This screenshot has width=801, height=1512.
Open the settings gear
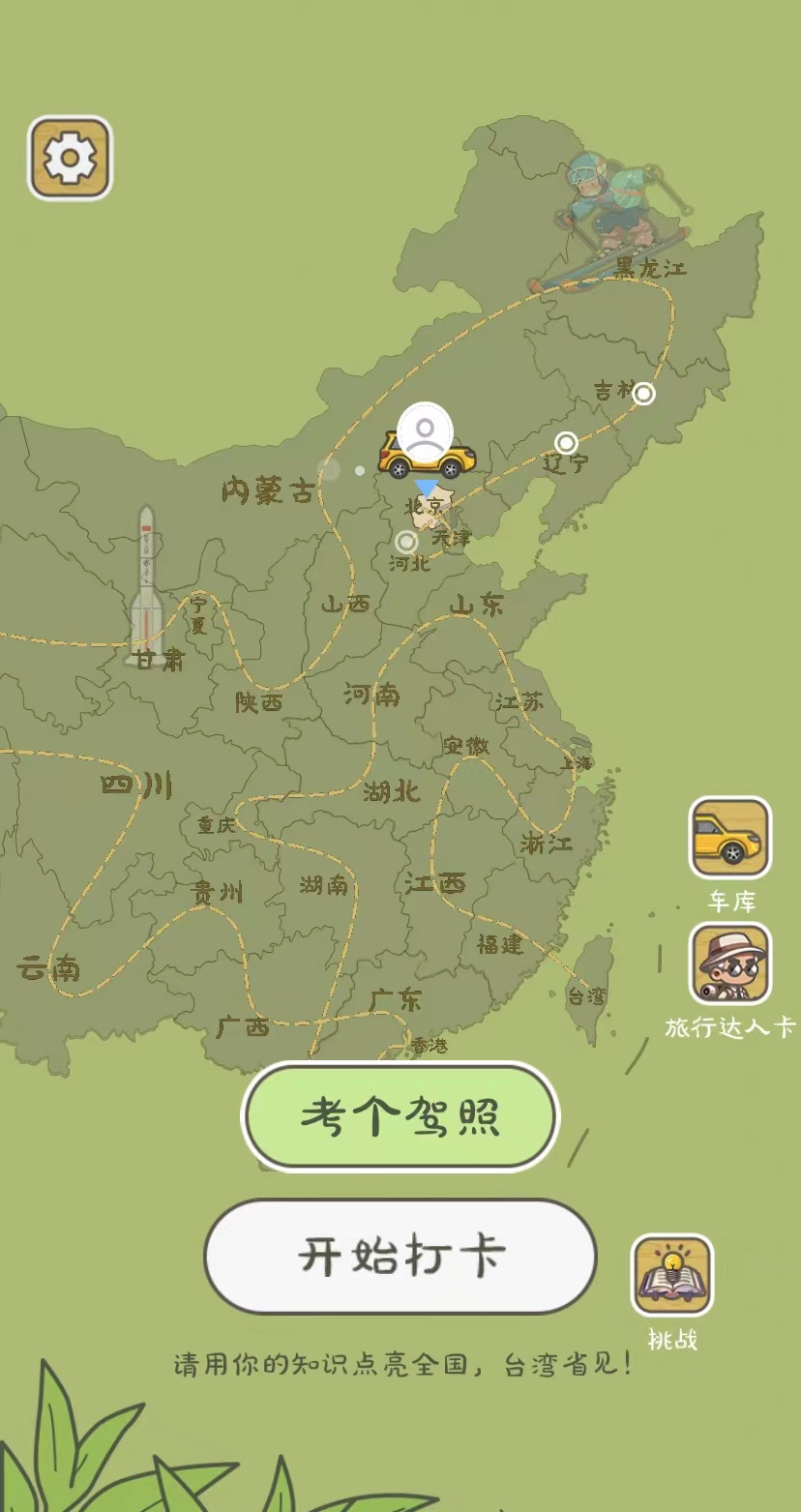coord(70,159)
